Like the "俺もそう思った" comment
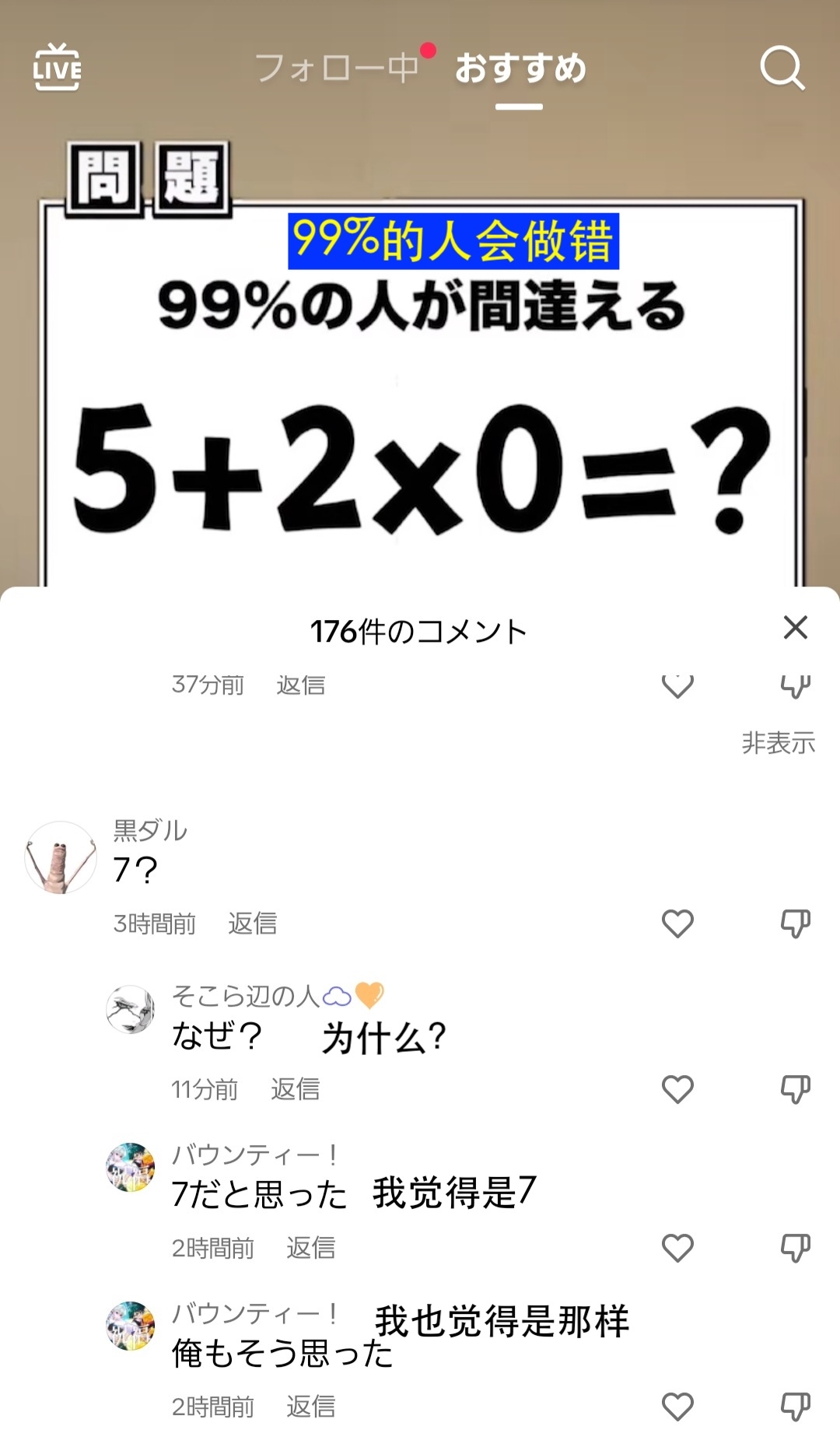This screenshot has height=1454, width=840. [677, 1407]
